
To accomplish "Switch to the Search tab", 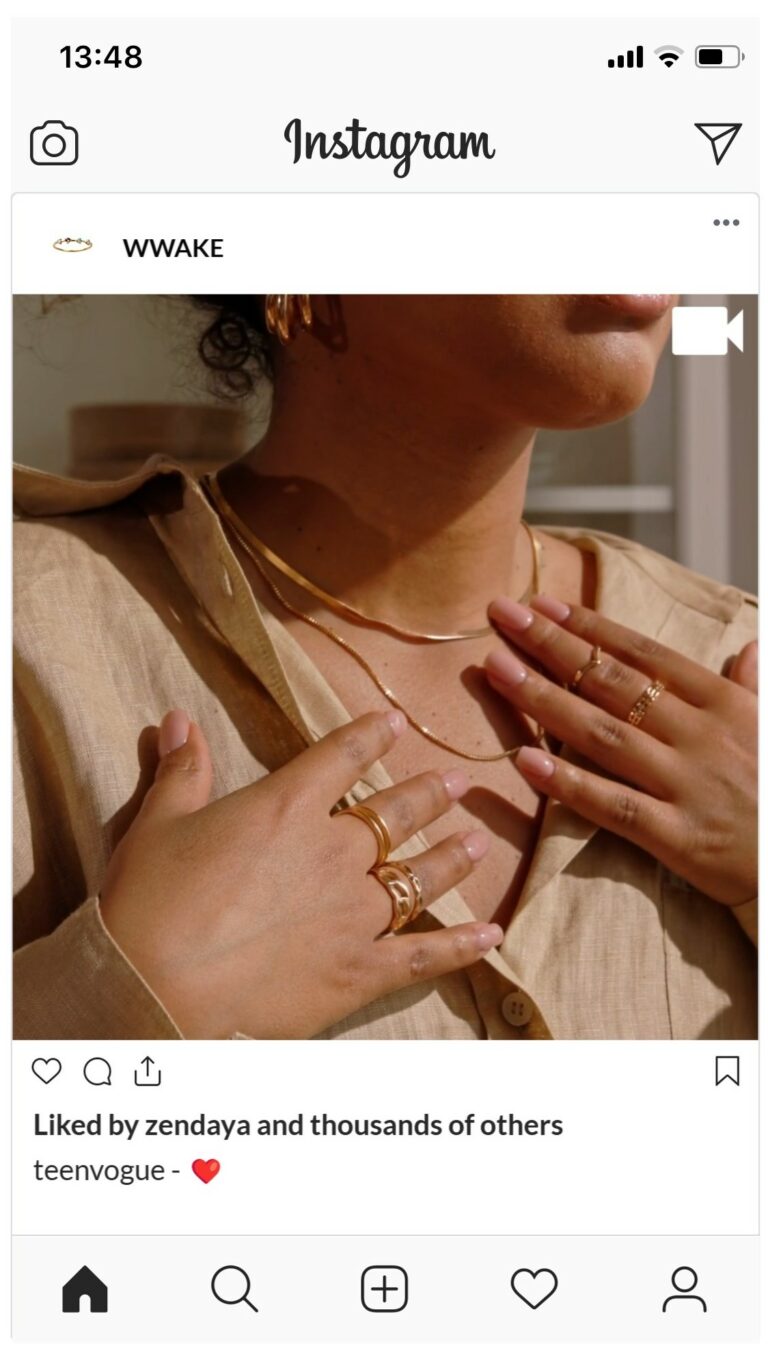I will (x=234, y=1289).
